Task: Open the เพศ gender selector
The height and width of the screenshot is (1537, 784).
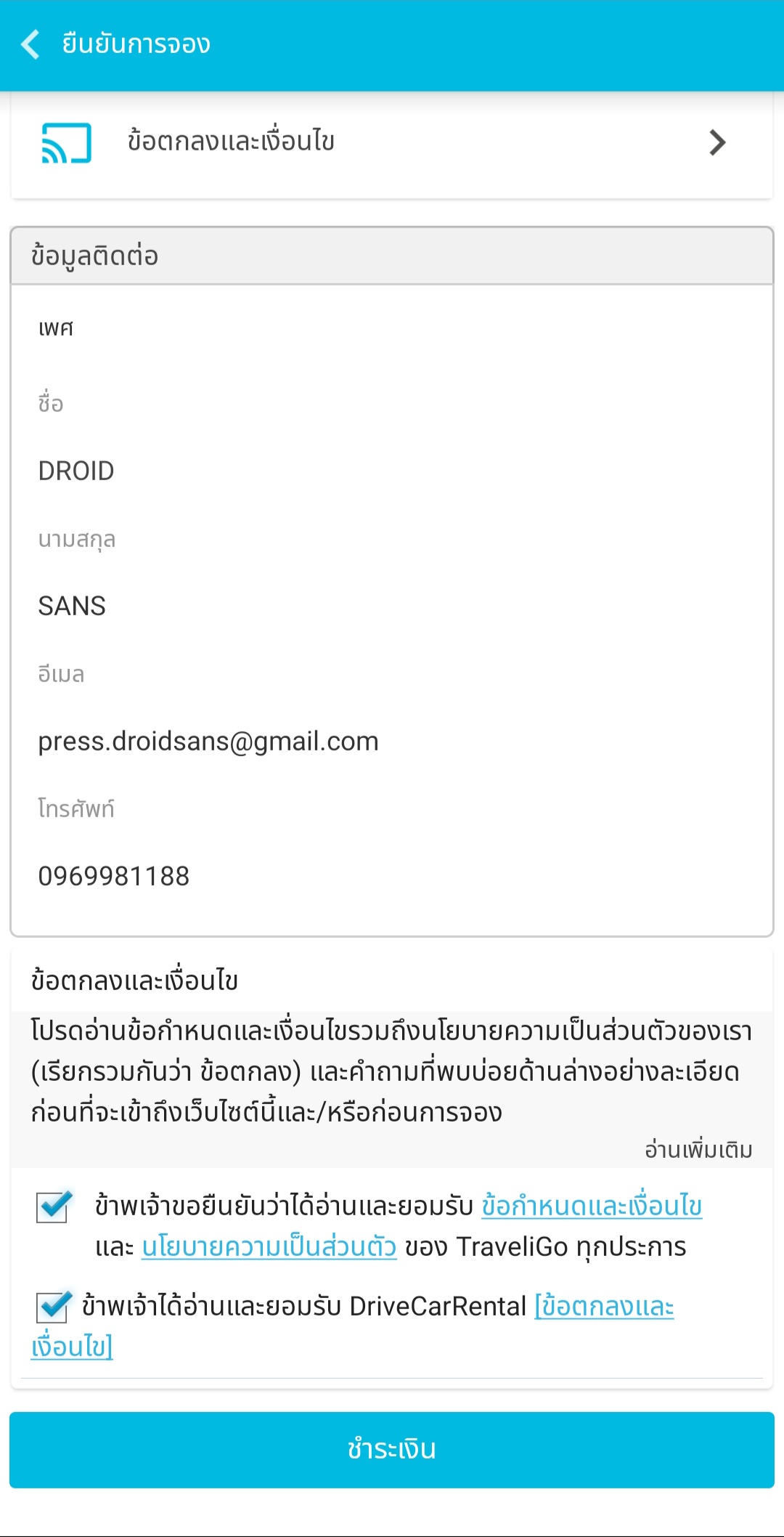Action: pos(392,328)
